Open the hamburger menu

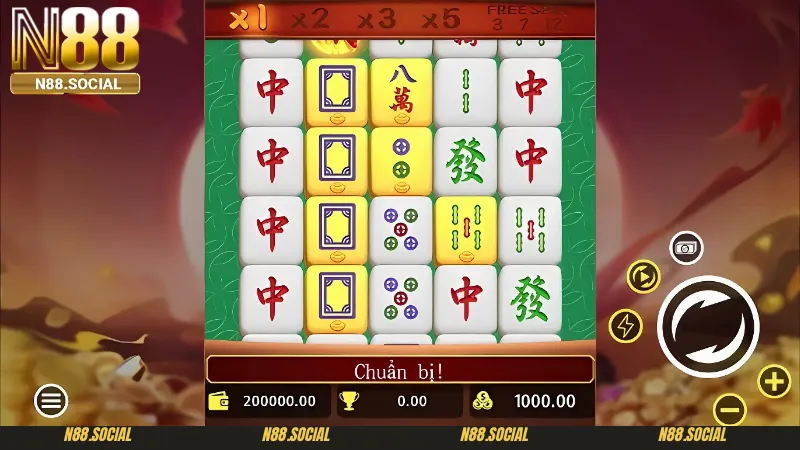pos(51,401)
